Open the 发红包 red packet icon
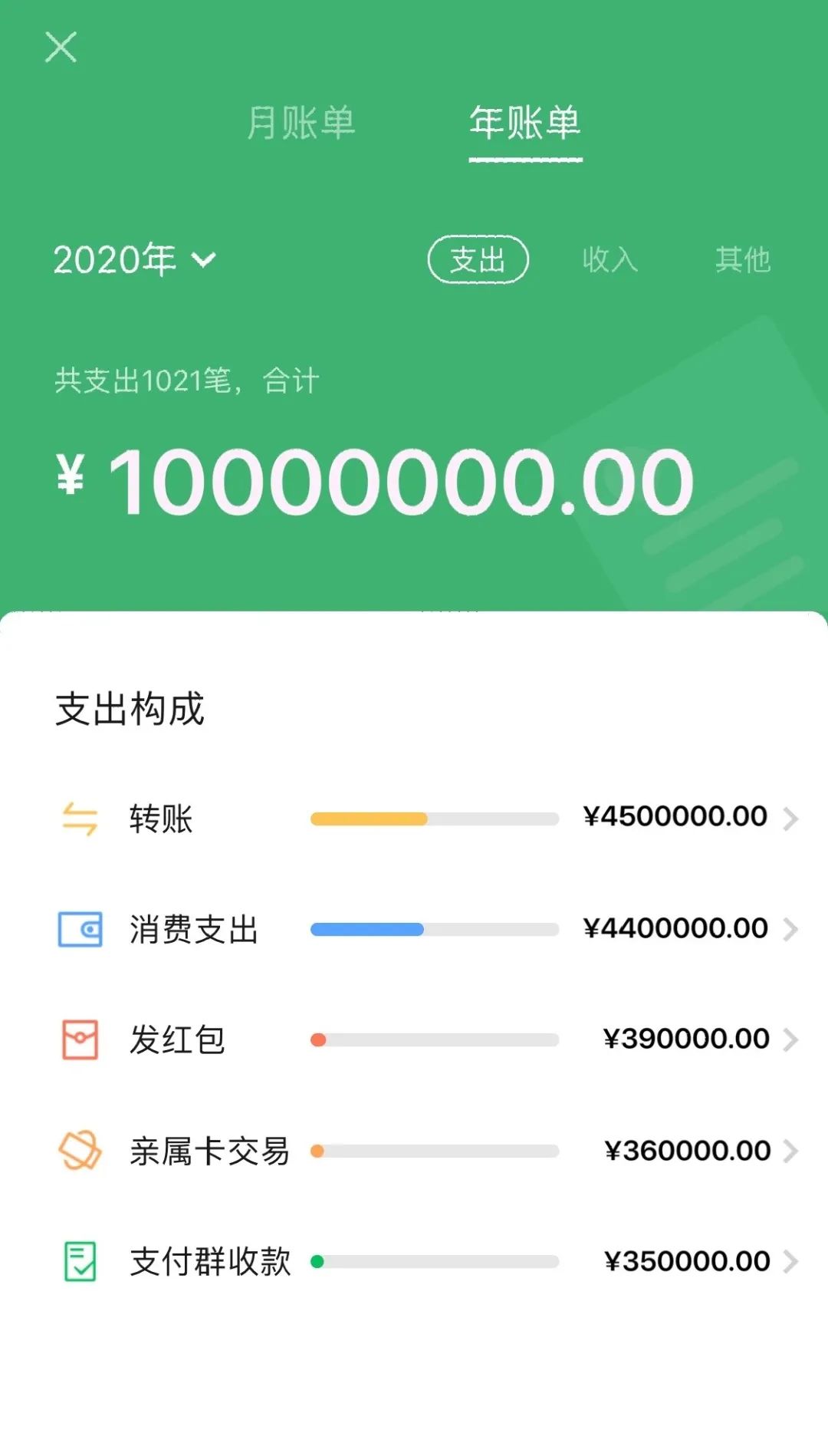828x1456 pixels. tap(80, 1039)
